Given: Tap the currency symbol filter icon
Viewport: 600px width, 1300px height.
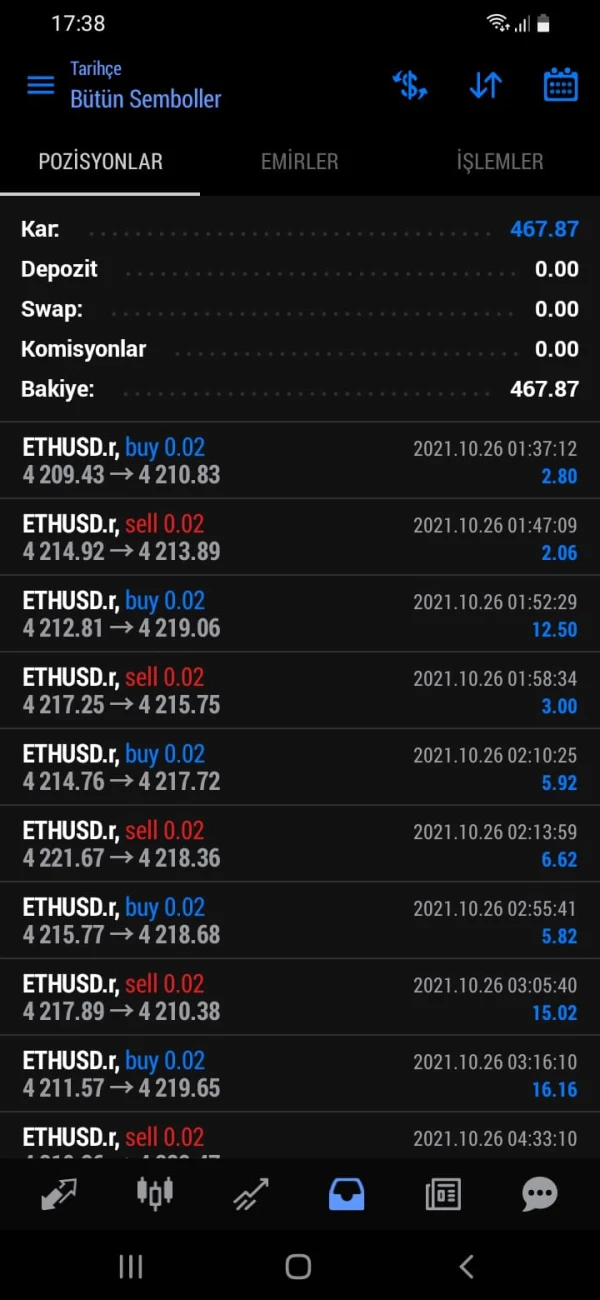Looking at the screenshot, I should point(410,85).
